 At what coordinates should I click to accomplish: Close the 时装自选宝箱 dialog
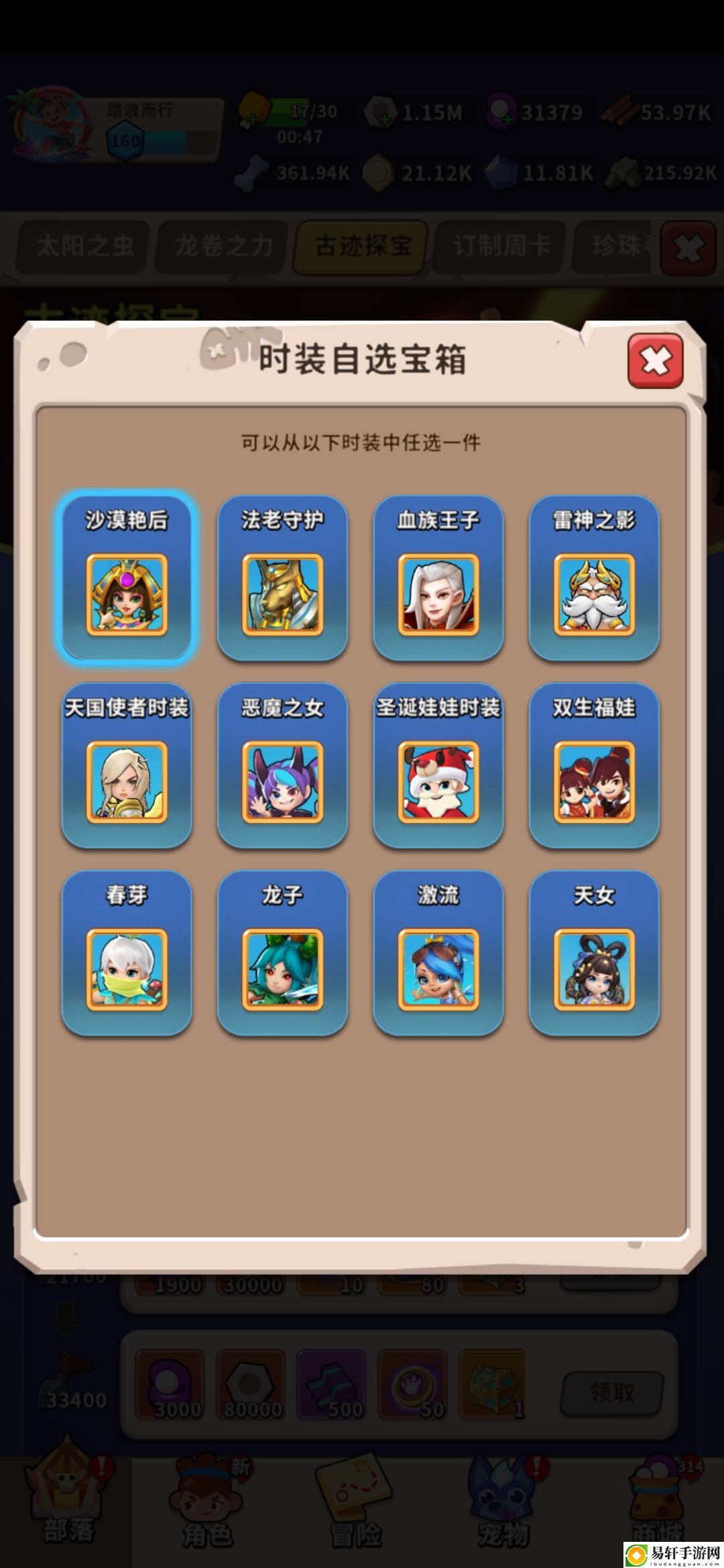point(655,362)
